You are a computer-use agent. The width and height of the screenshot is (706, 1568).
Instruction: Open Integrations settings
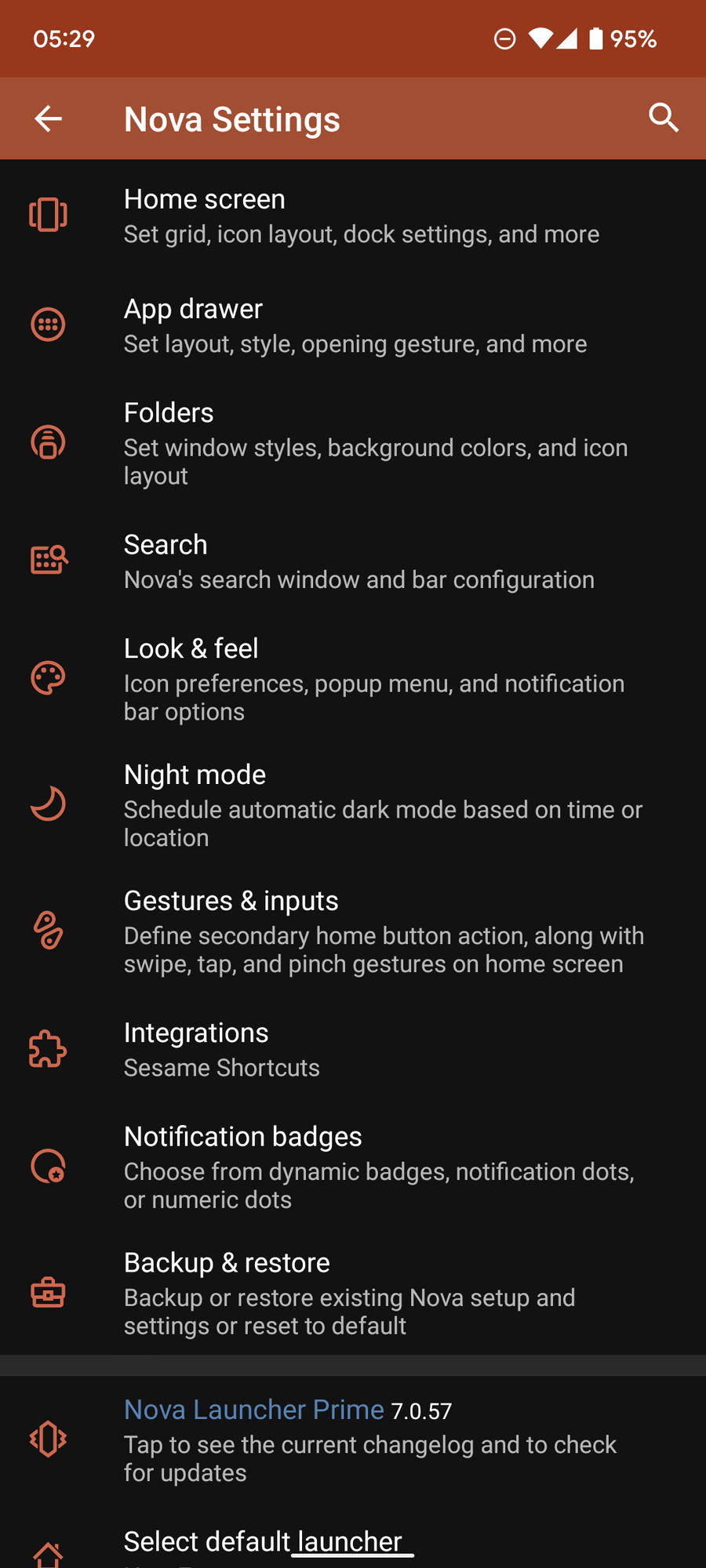(353, 1050)
